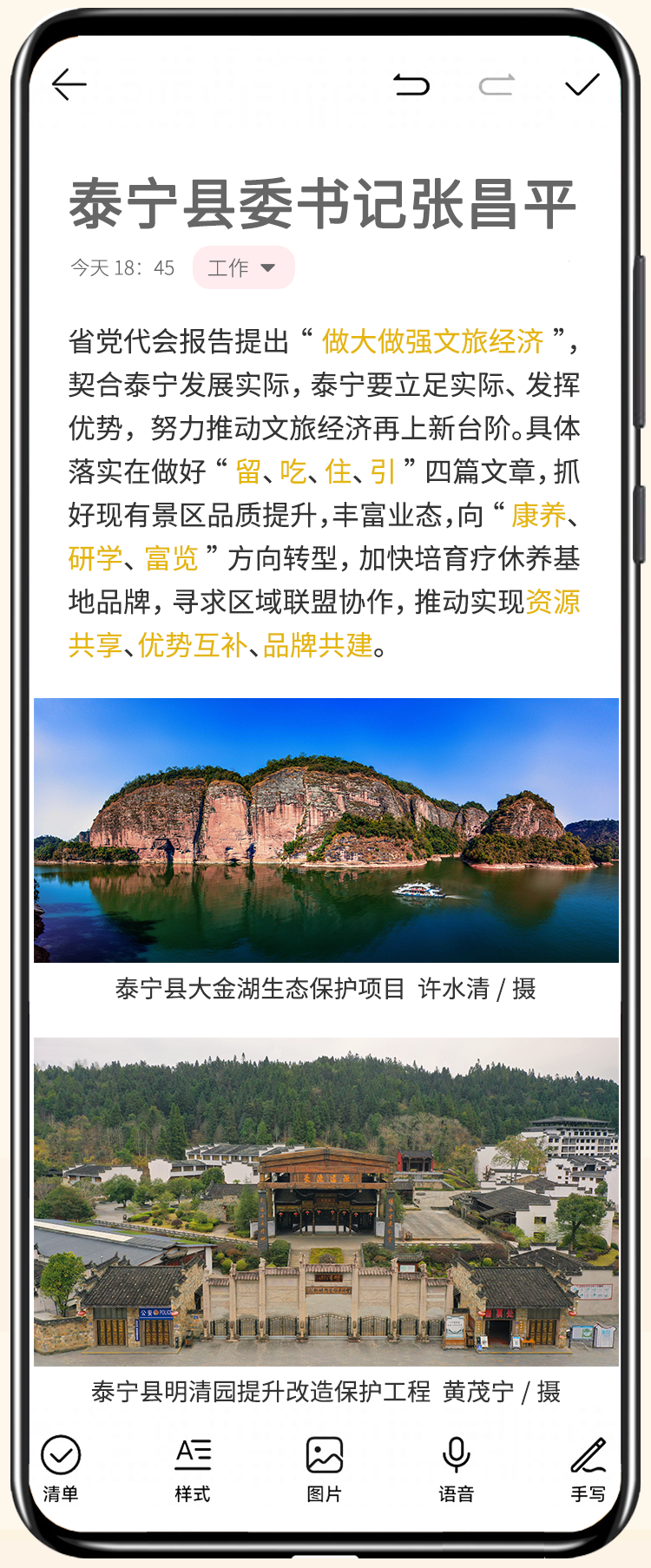Select the 明清园 aerial photo in the note
651x1568 pixels.
pyautogui.click(x=326, y=1201)
